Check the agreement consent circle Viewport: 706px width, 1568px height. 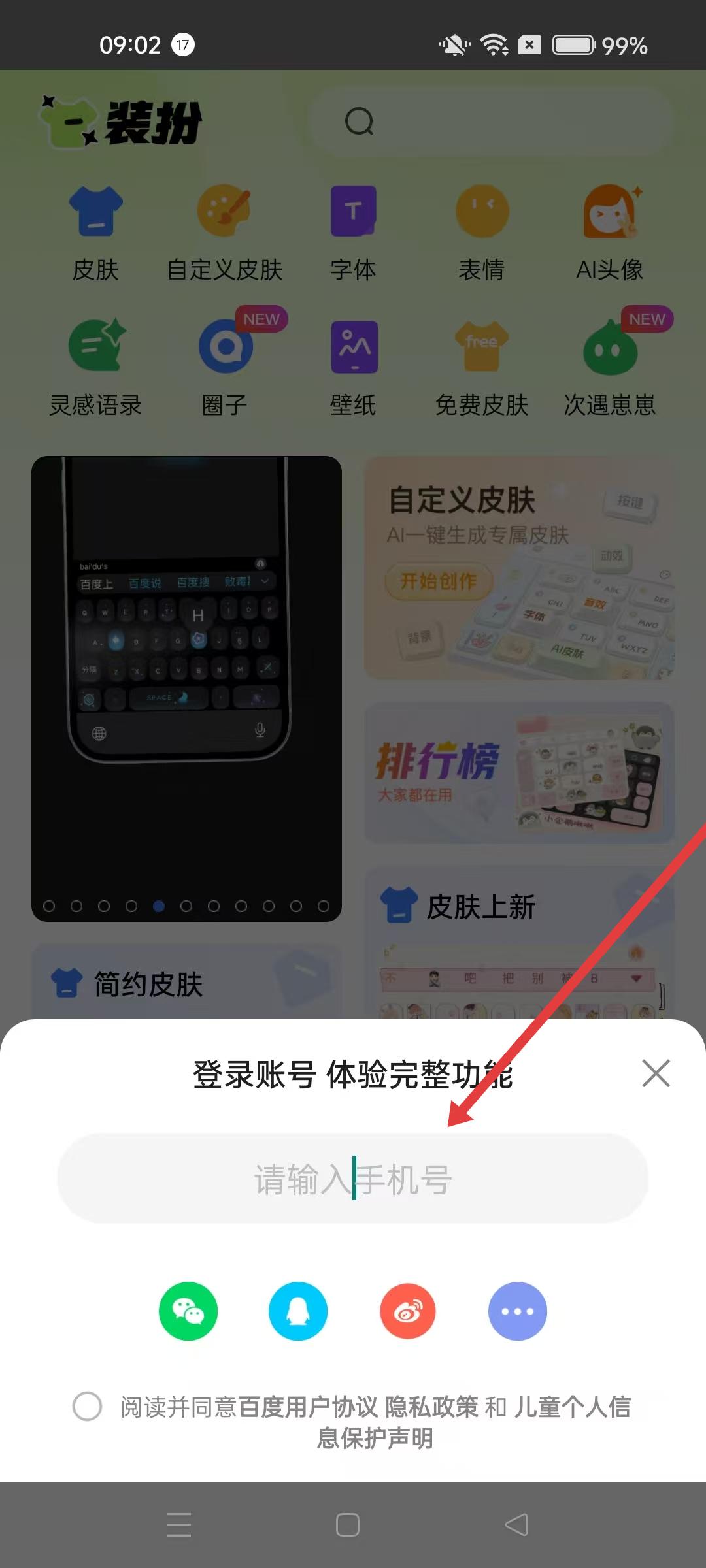pos(88,1407)
